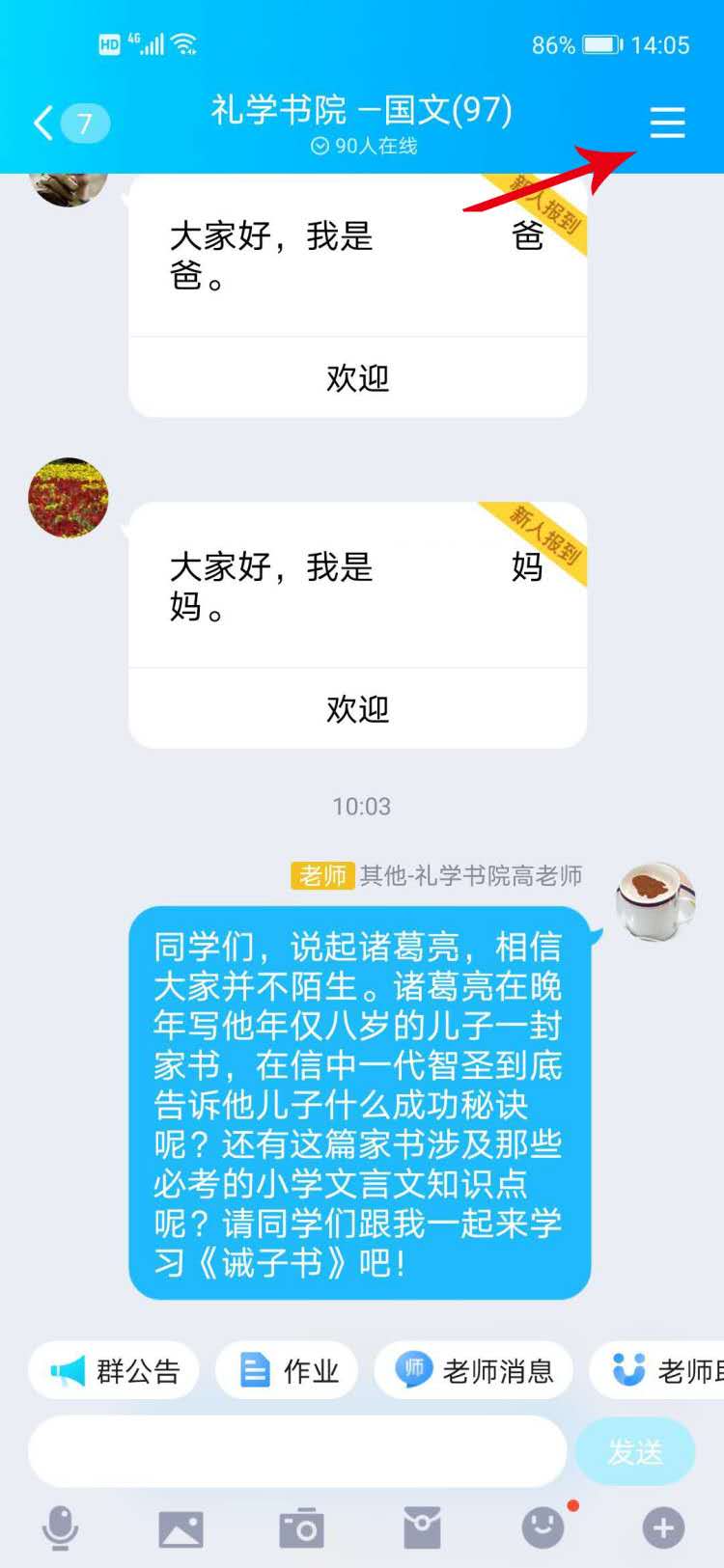
Task: Open the photo gallery picker
Action: tap(181, 1528)
